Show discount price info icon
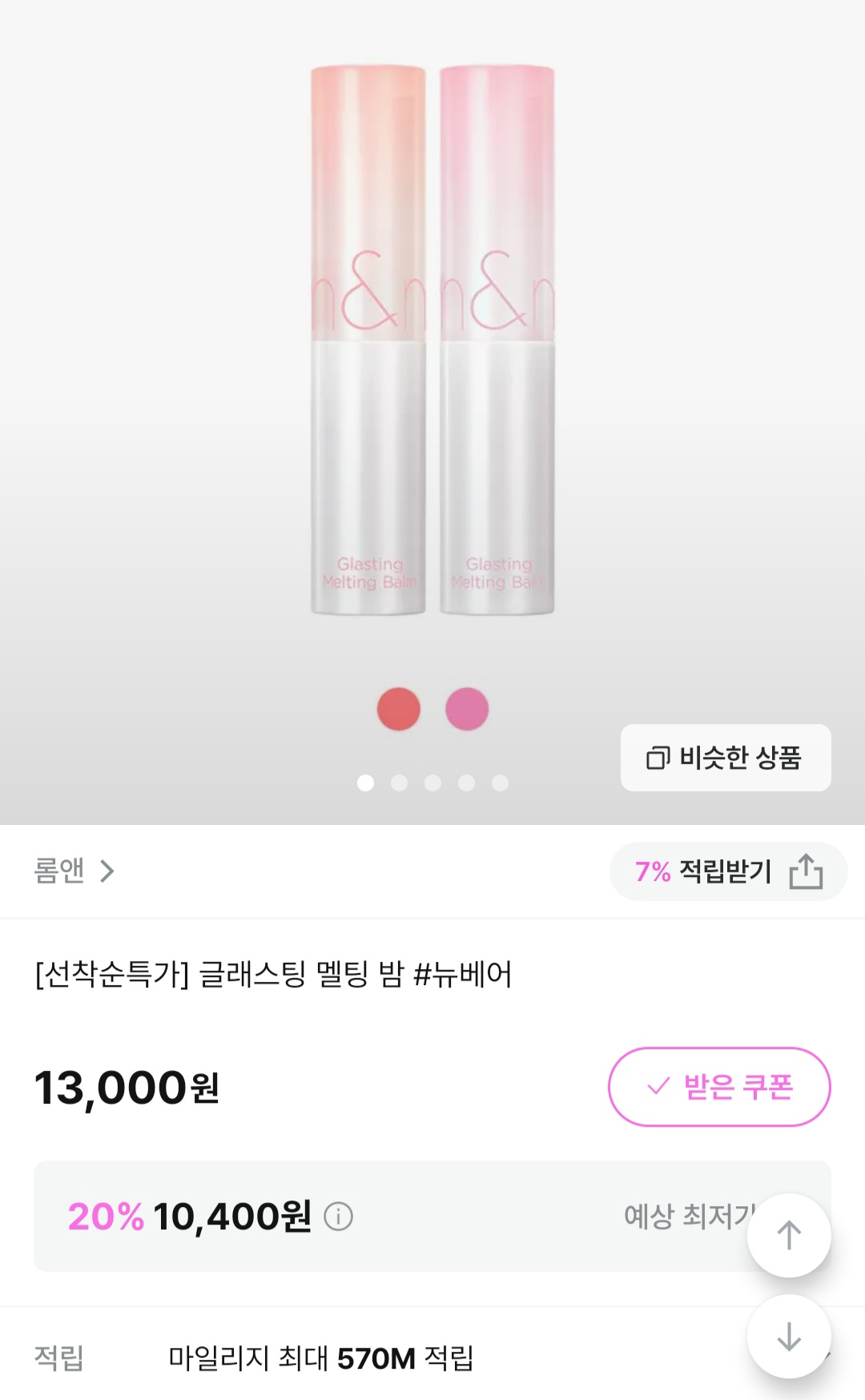 [338, 1217]
